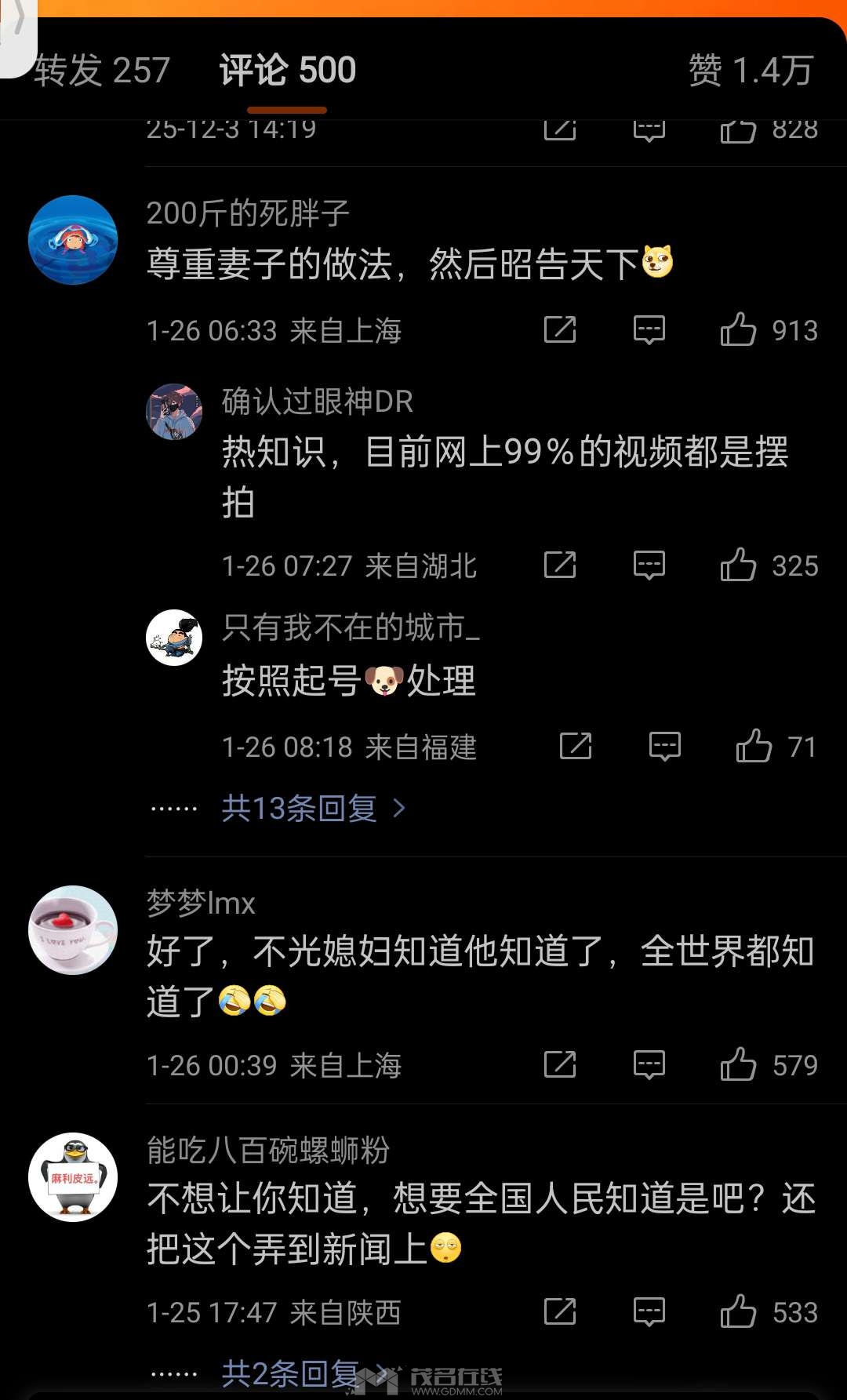Switch to the 转发 257 tab
The image size is (847, 1400).
pyautogui.click(x=102, y=71)
